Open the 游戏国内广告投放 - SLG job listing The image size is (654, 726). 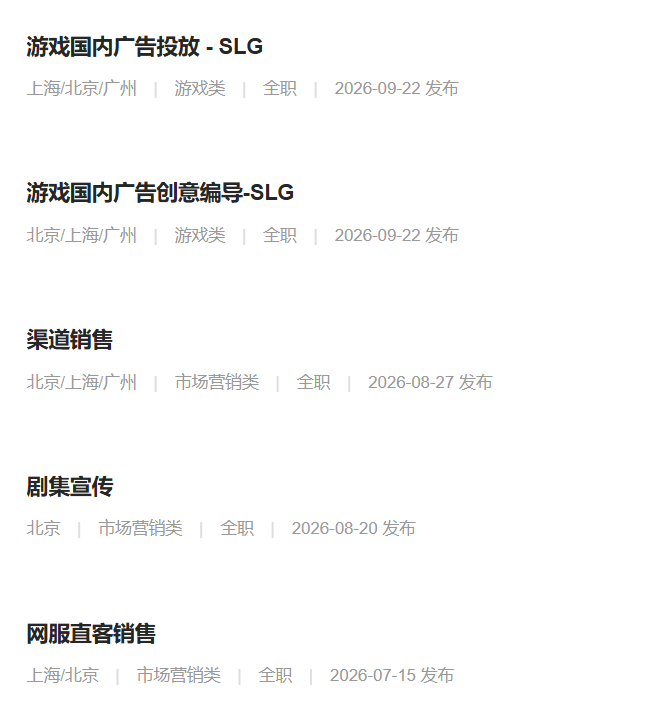point(145,47)
